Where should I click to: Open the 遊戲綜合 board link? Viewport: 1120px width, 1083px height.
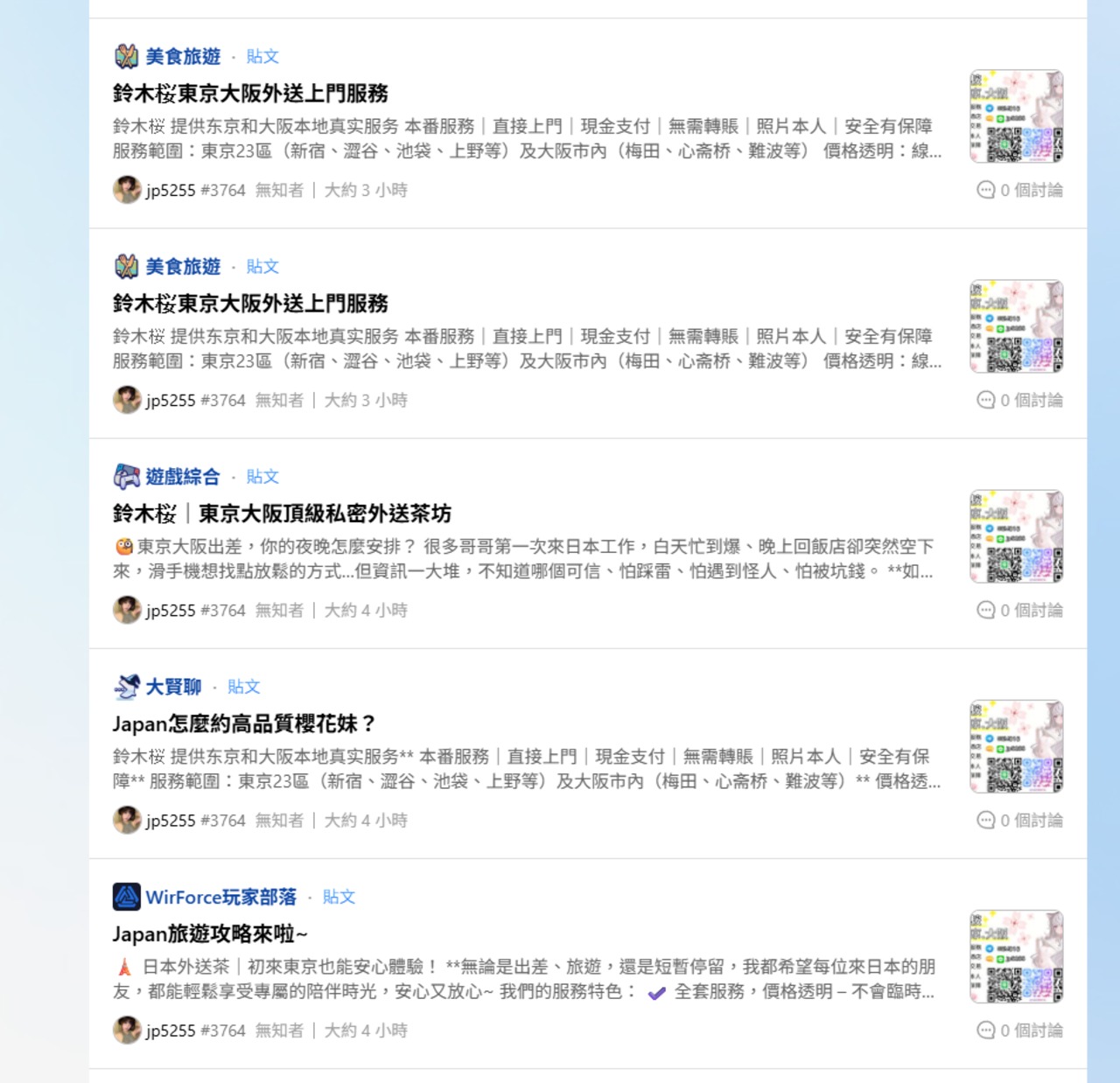(x=182, y=477)
